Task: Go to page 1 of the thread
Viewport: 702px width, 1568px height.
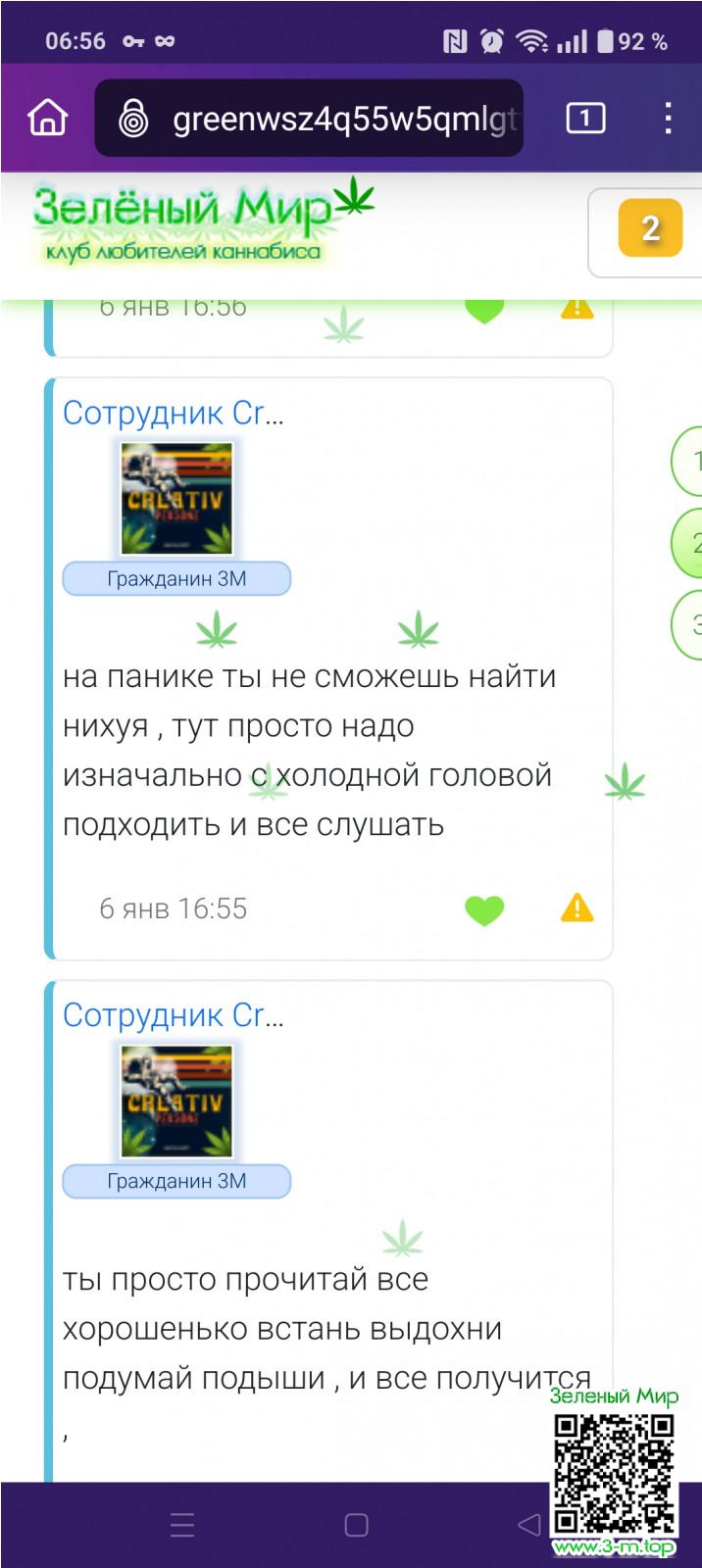Action: tap(690, 461)
